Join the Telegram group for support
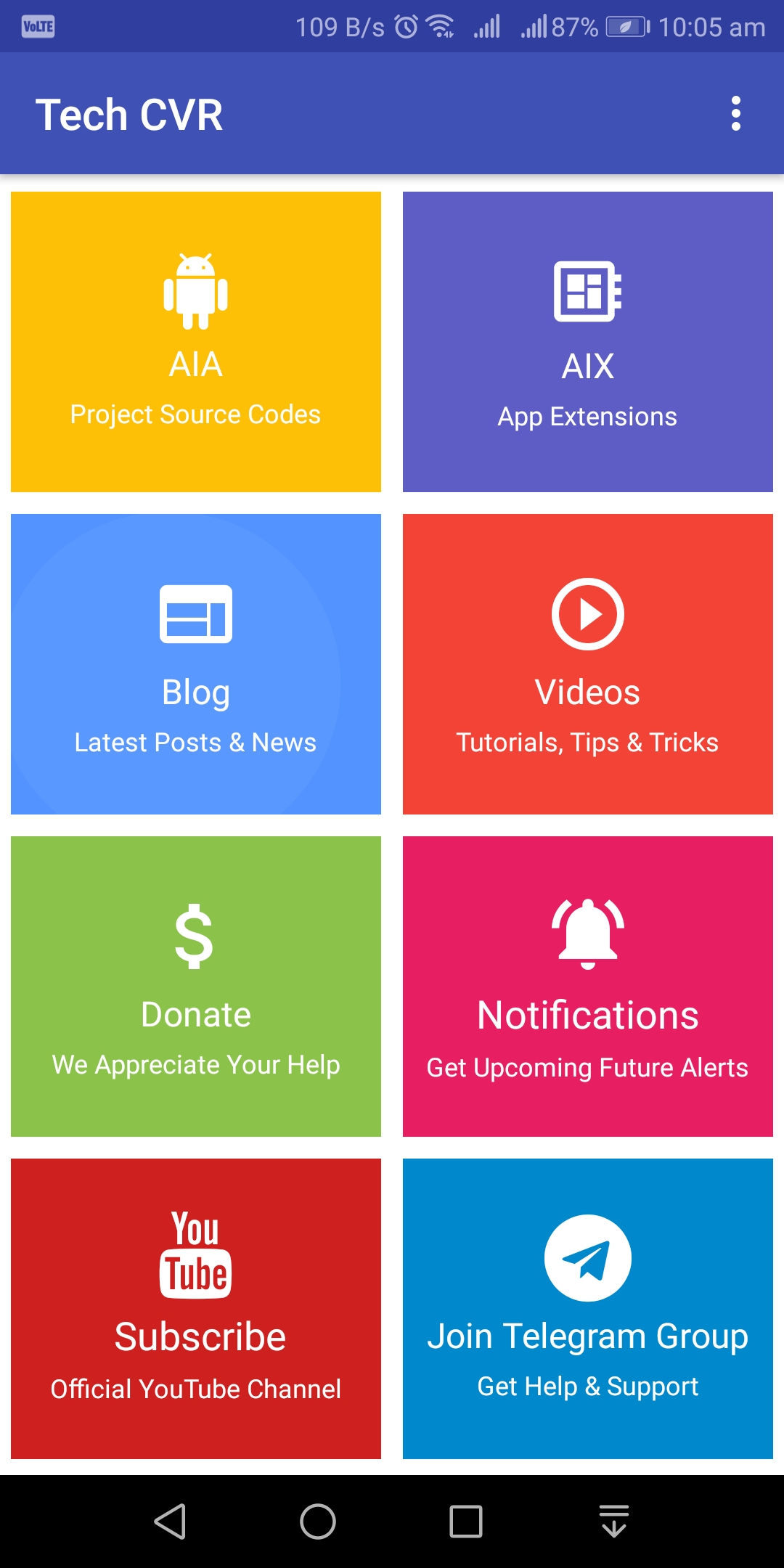 pos(588,1309)
